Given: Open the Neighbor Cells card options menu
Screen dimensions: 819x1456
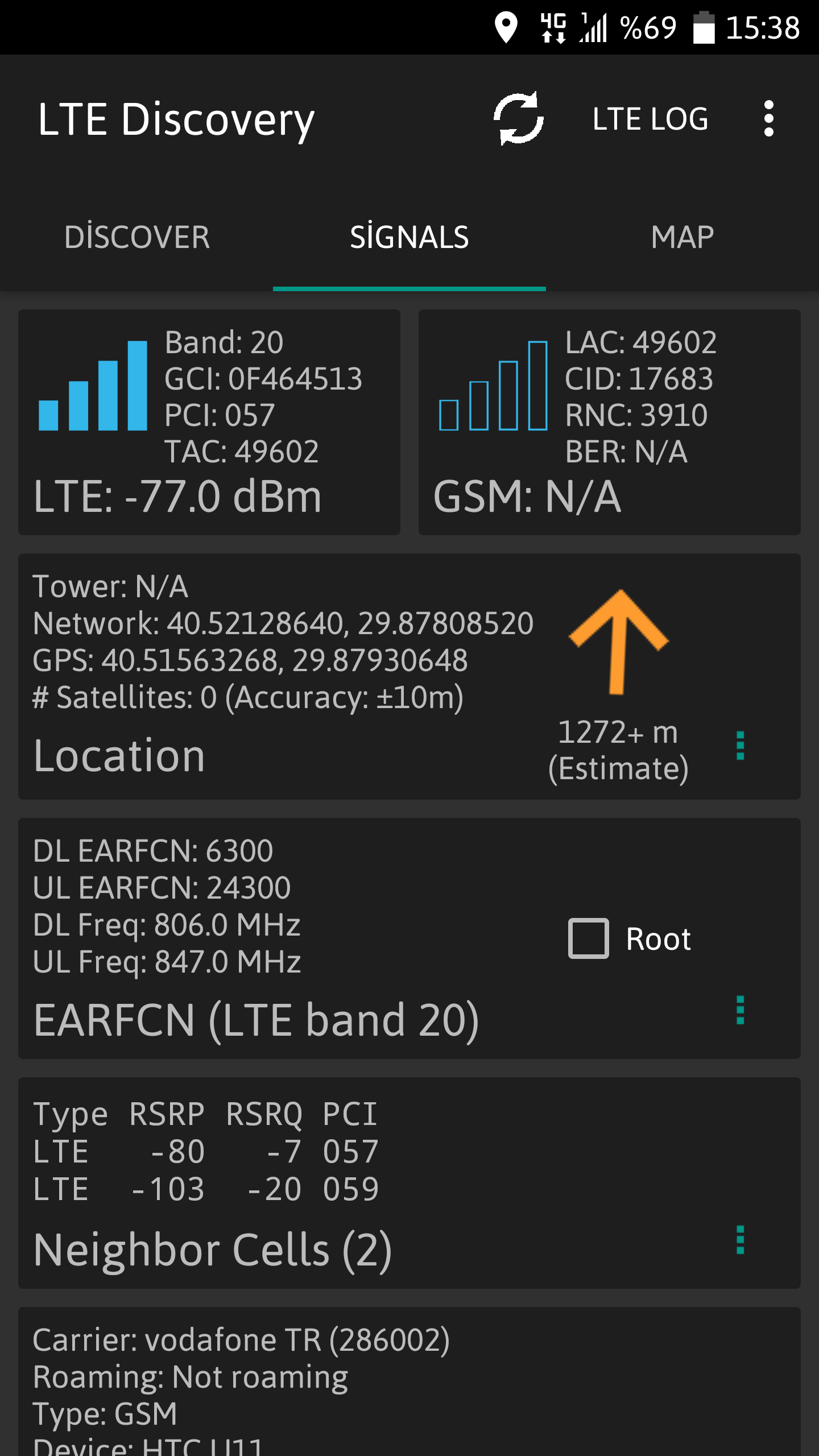Looking at the screenshot, I should (x=740, y=1240).
